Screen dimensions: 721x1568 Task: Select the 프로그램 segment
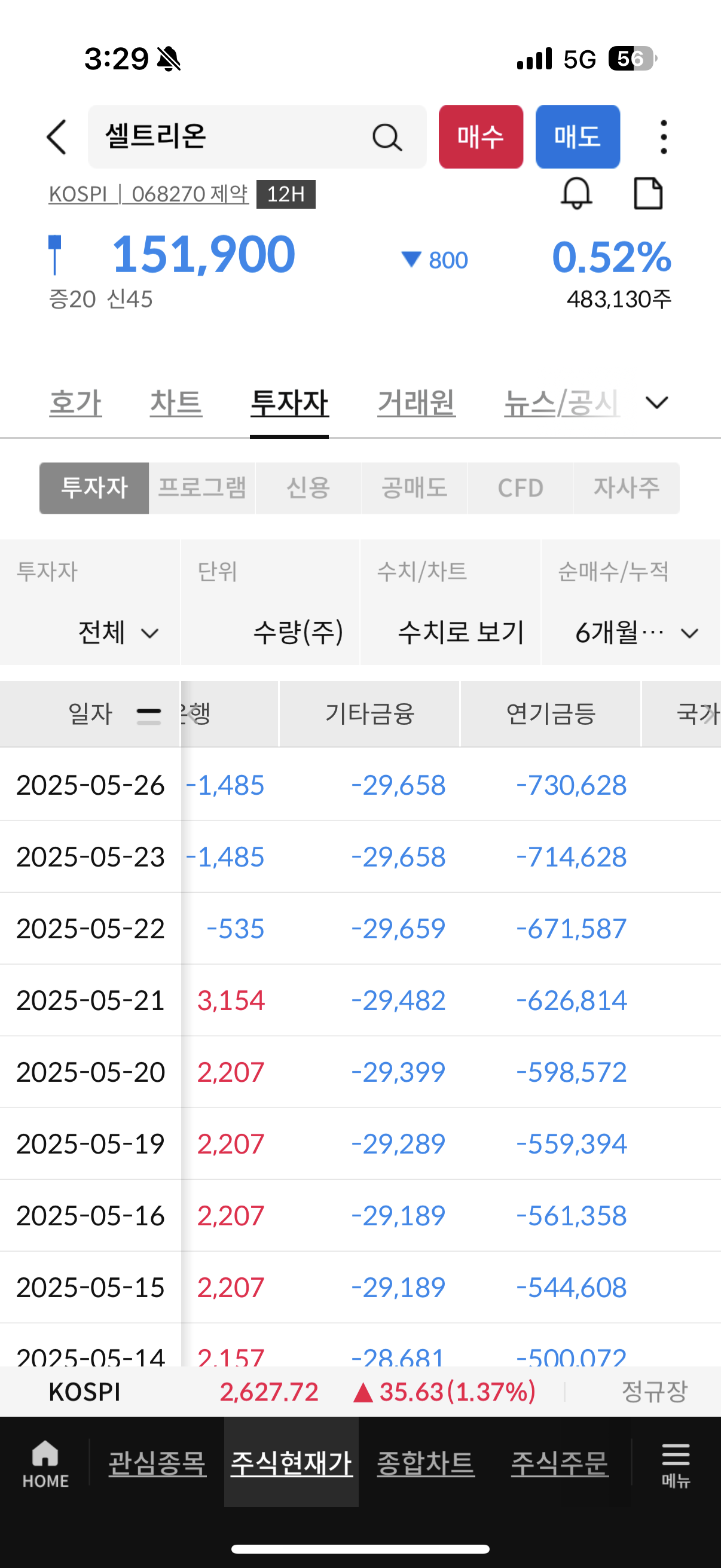pos(202,488)
